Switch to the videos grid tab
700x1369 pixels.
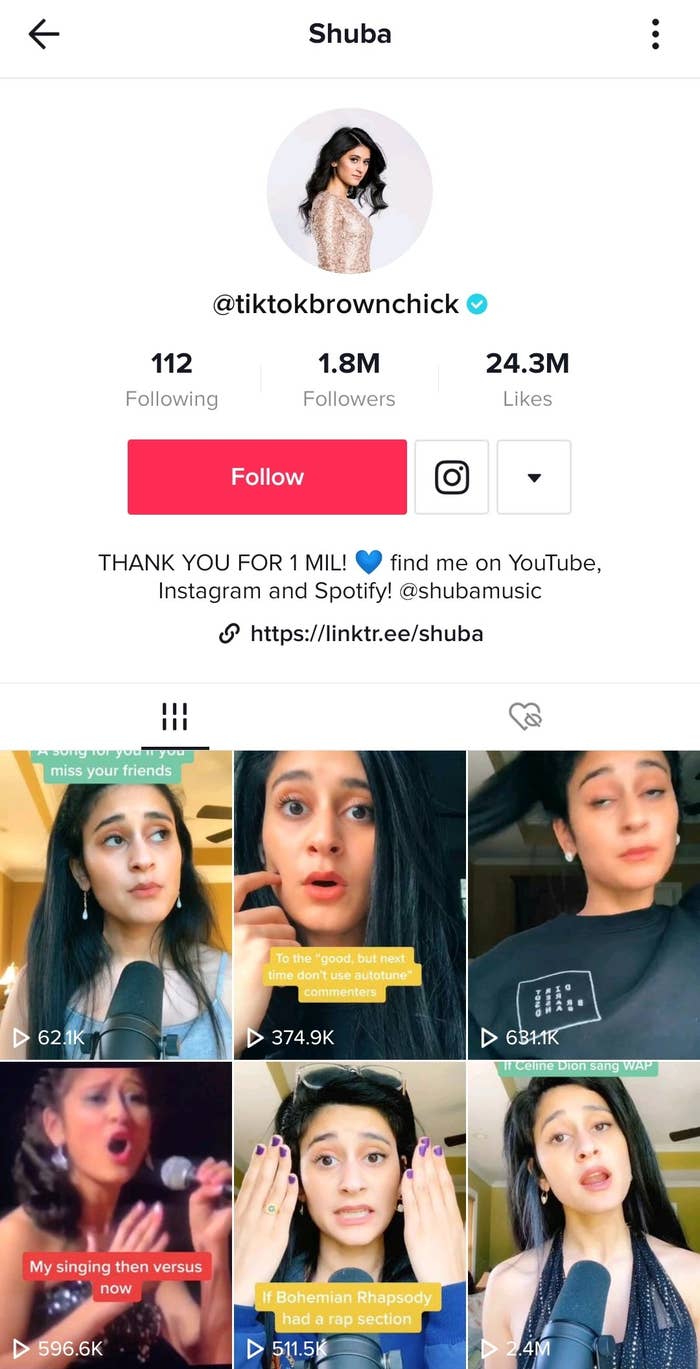pyautogui.click(x=175, y=716)
